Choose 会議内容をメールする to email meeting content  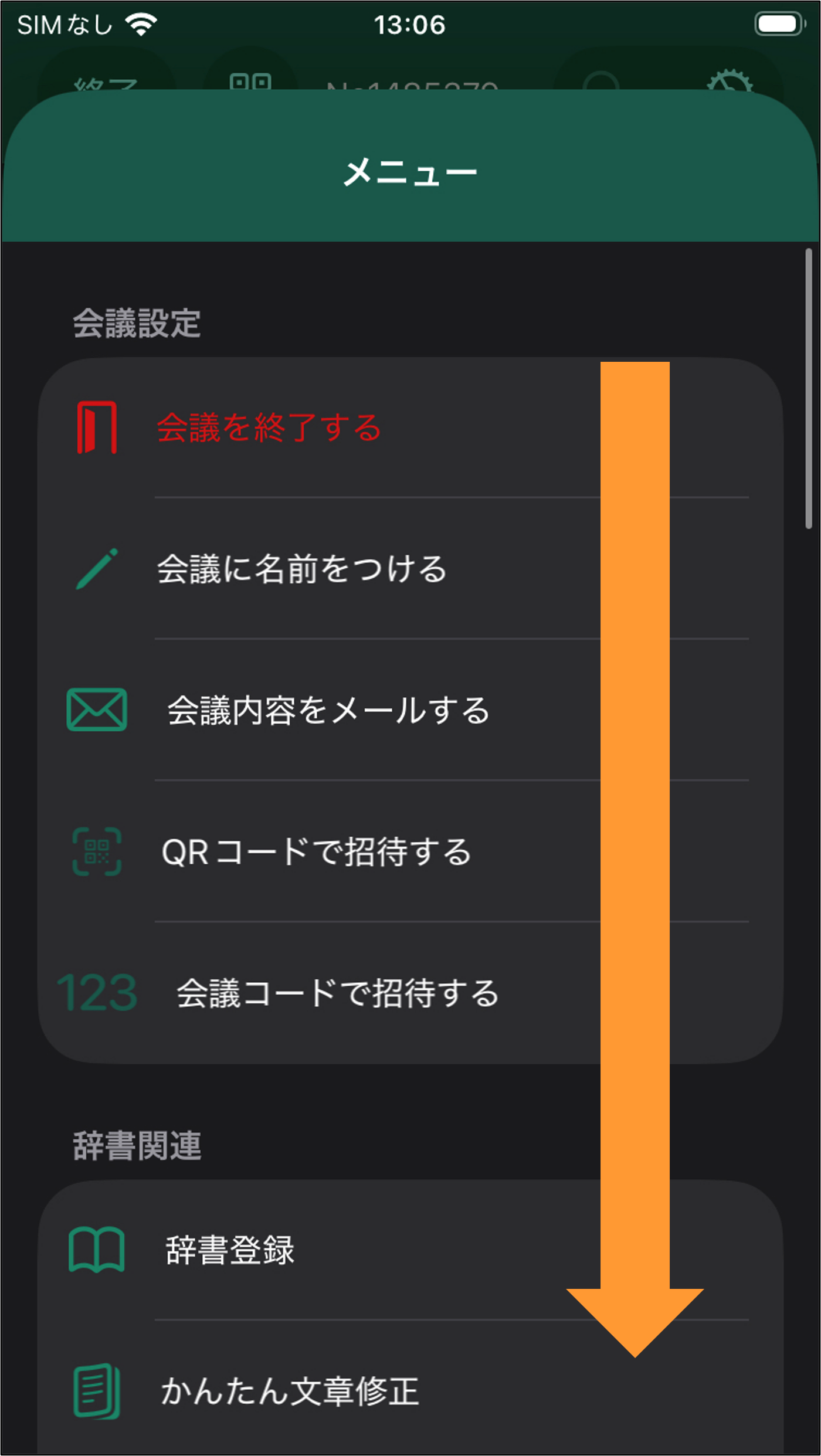(410, 710)
